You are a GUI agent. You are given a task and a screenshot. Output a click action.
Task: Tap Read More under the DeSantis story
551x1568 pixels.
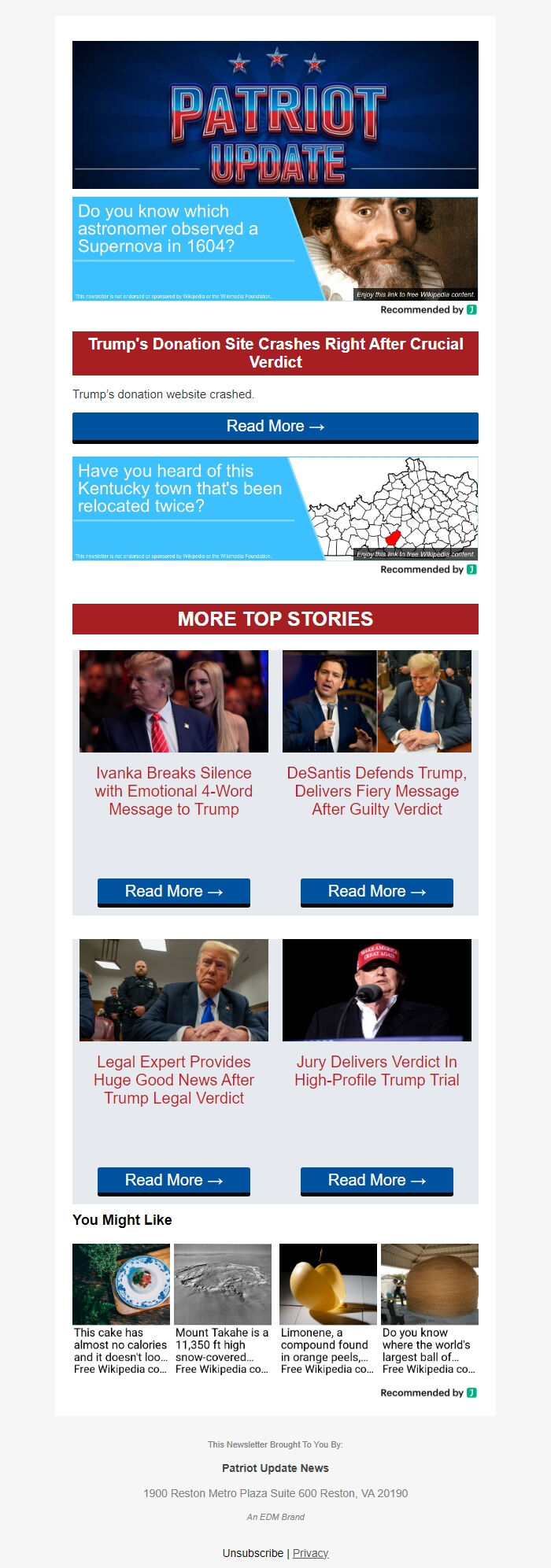377,892
